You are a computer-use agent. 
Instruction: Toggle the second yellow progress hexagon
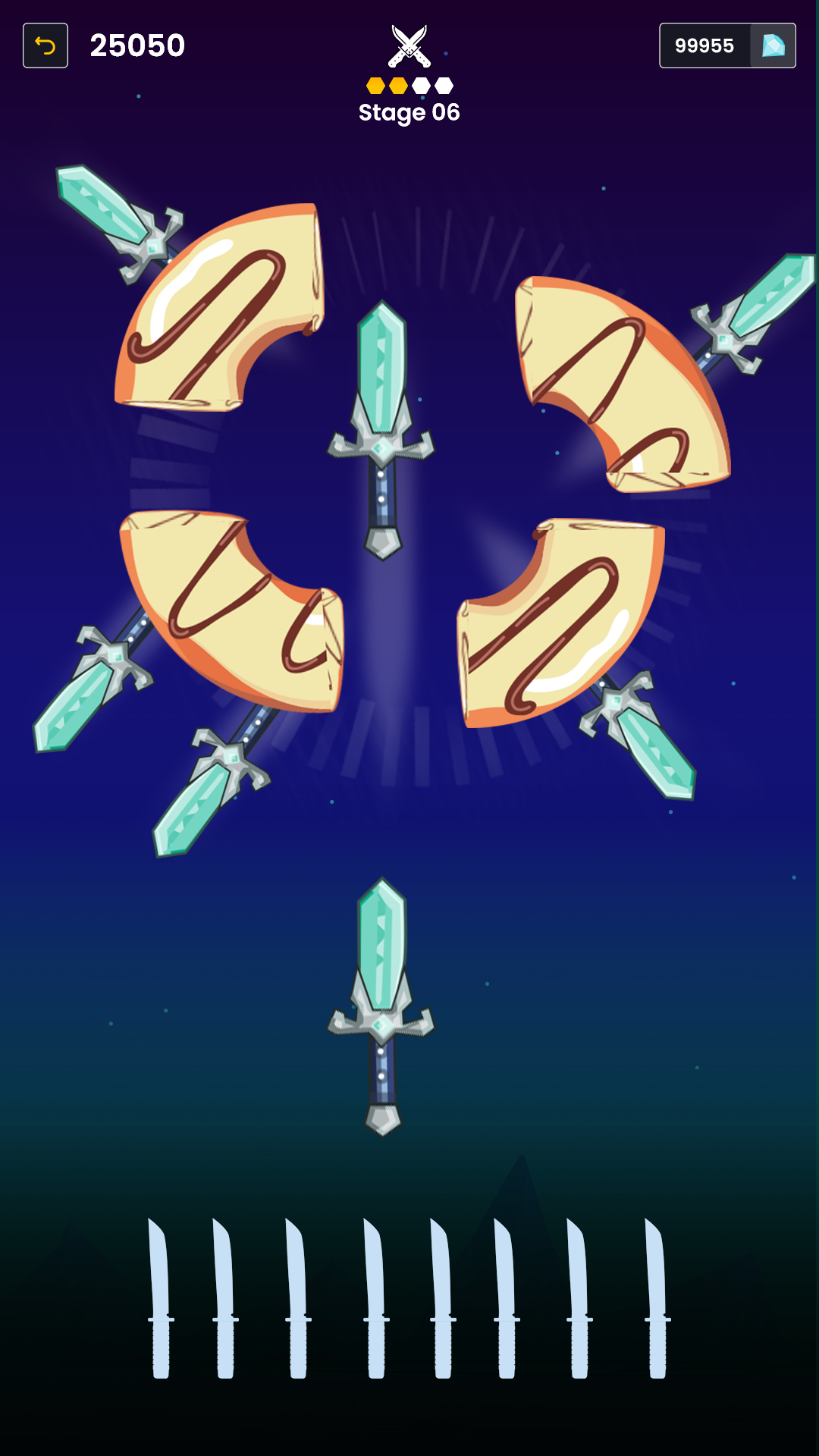click(x=397, y=86)
